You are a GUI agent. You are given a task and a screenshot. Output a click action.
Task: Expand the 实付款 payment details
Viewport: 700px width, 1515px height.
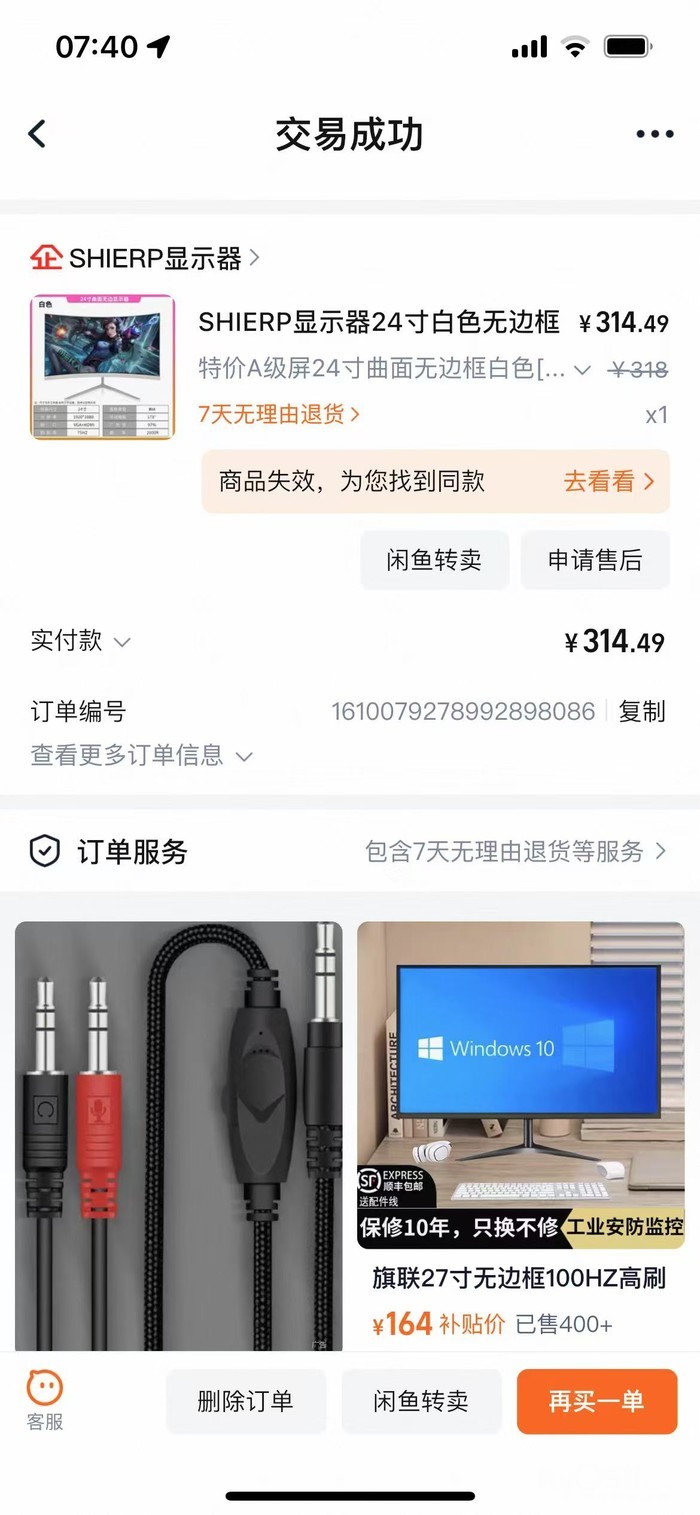click(81, 641)
